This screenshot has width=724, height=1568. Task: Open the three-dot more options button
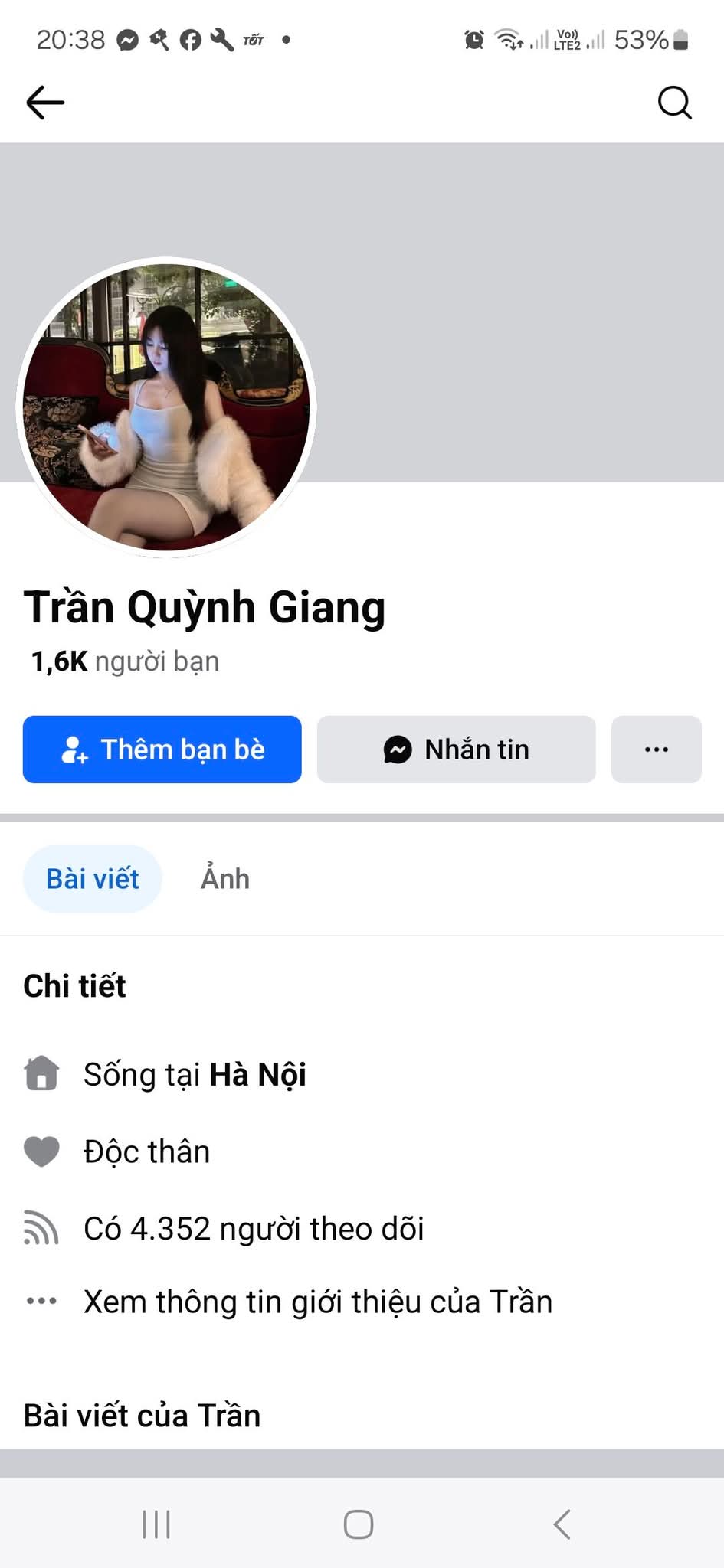click(656, 750)
